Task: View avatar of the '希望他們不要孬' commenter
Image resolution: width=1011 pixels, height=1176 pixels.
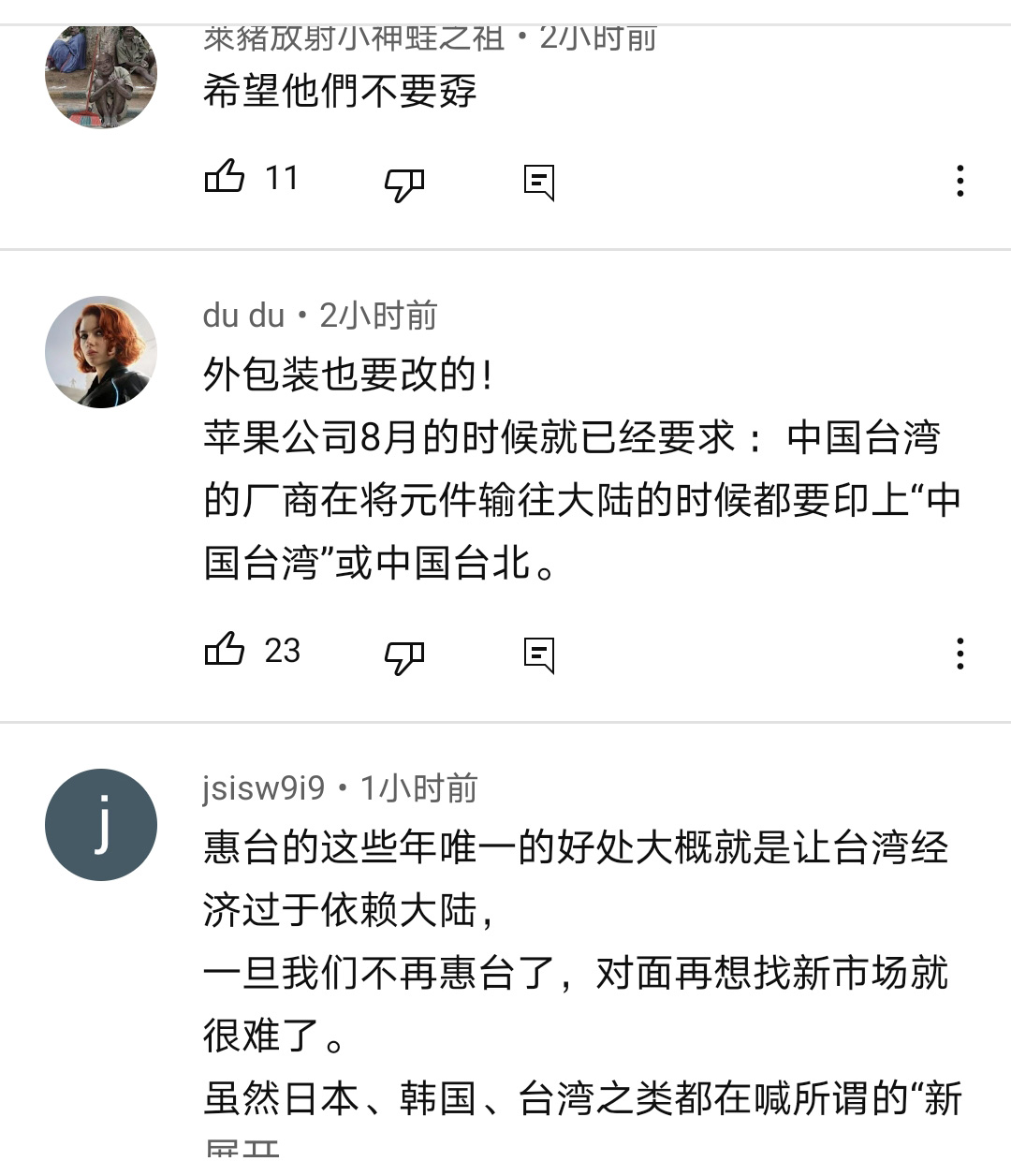Action: (x=101, y=75)
